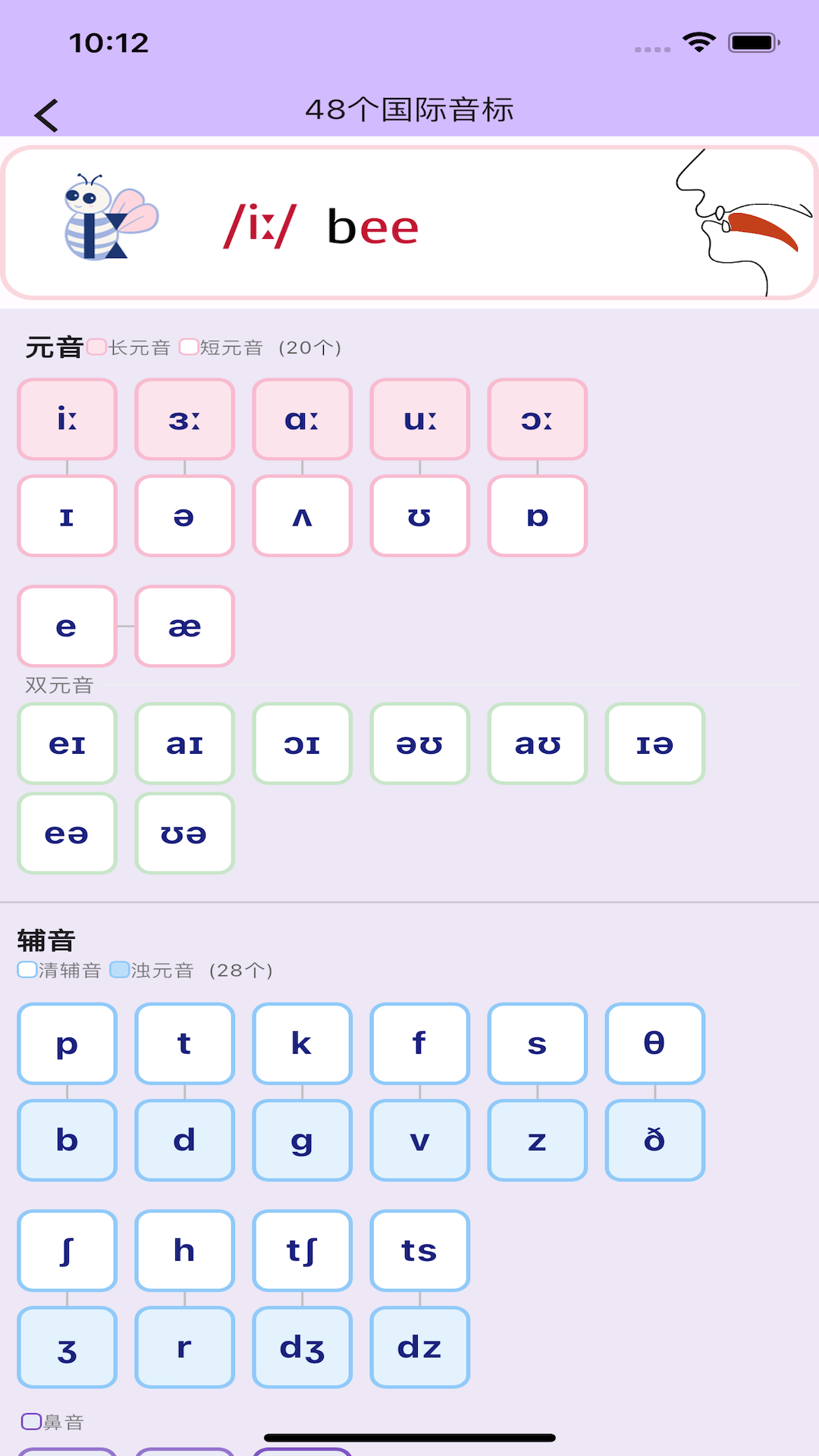819x1456 pixels.
Task: Choose the u: vowel symbol
Action: pos(420,419)
